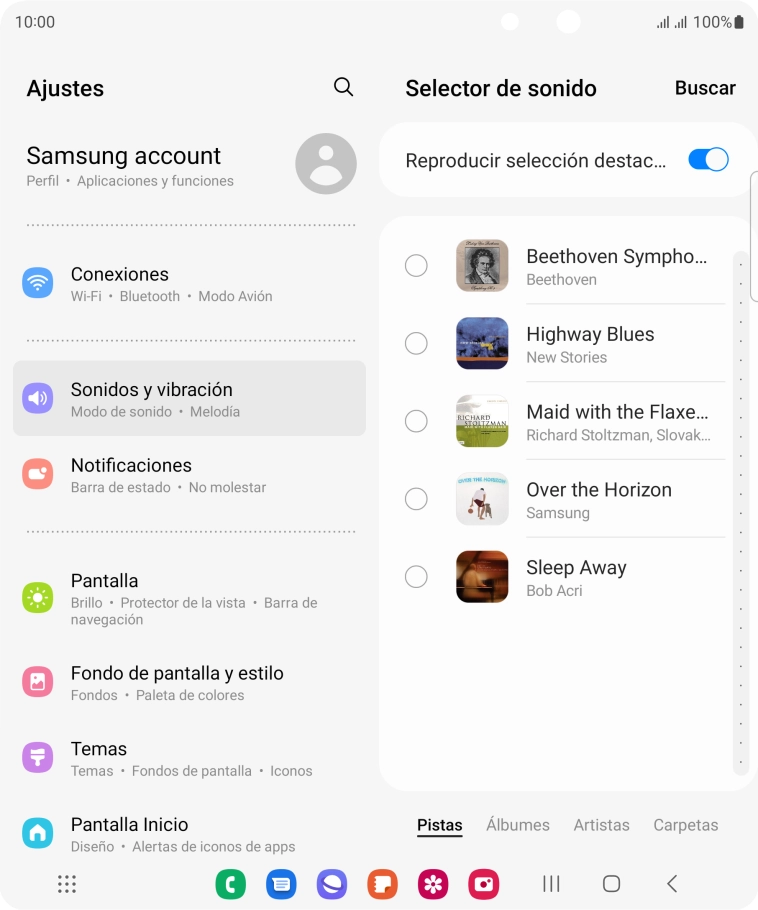758x910 pixels.
Task: Open Pantalla Inicio settings icon
Action: pyautogui.click(x=37, y=831)
